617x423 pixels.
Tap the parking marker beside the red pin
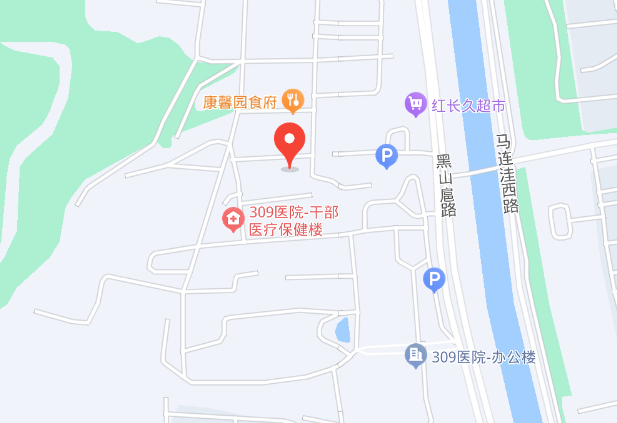coord(386,156)
